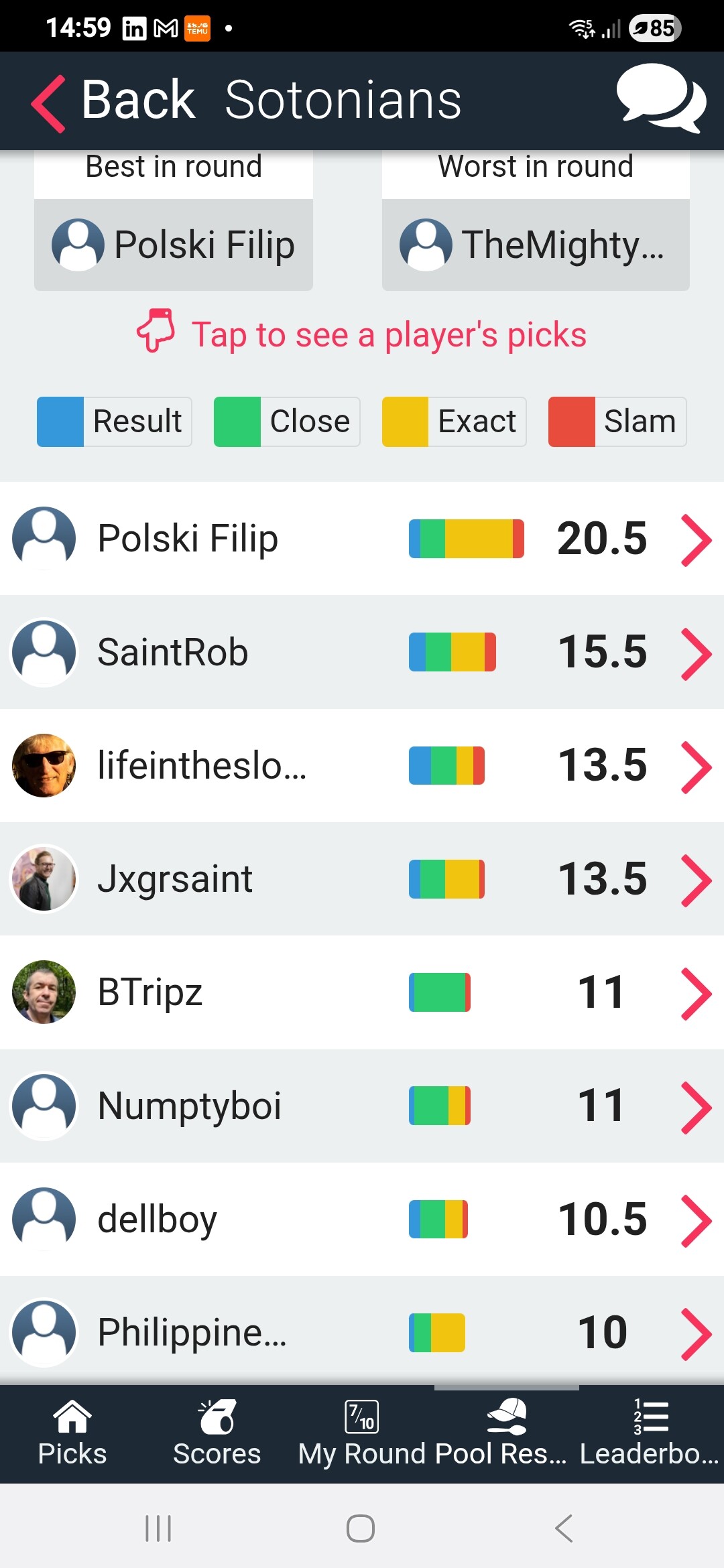Open dellboy's row
The width and height of the screenshot is (724, 1568).
point(362,1219)
